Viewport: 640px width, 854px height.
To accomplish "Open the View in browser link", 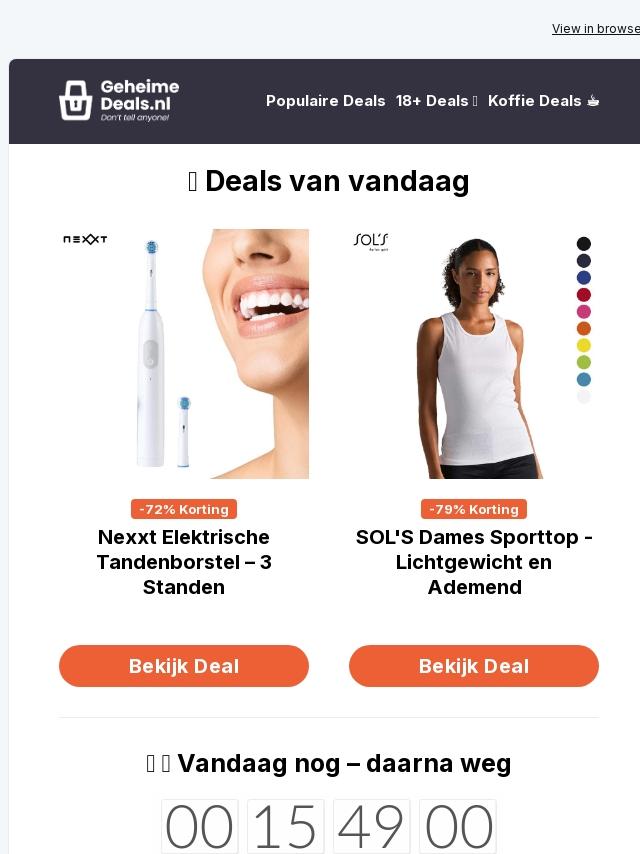I will [x=597, y=29].
